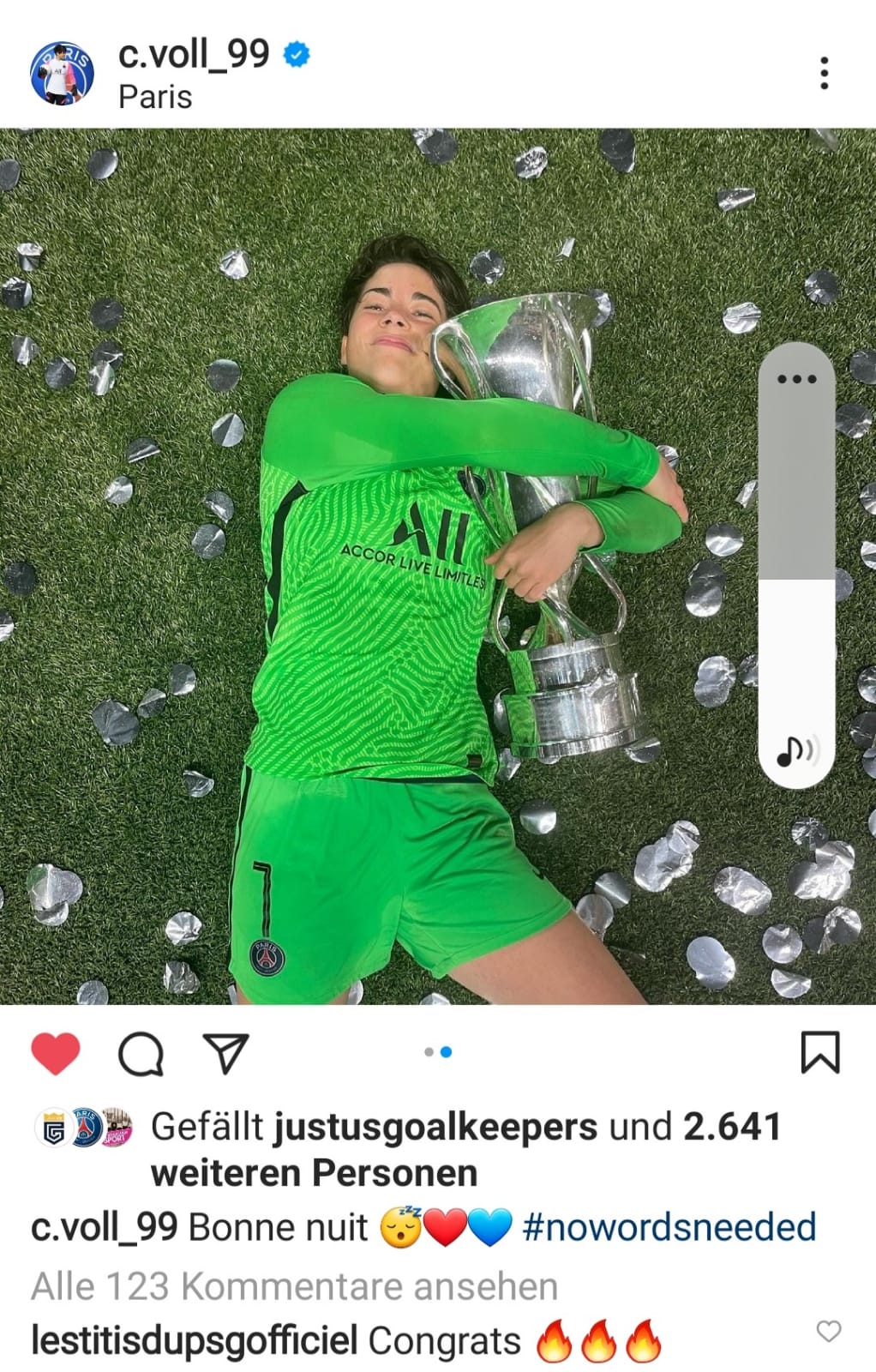The width and height of the screenshot is (876, 1372).
Task: See the likes list with justusgoalkeepers
Action: point(435,1127)
